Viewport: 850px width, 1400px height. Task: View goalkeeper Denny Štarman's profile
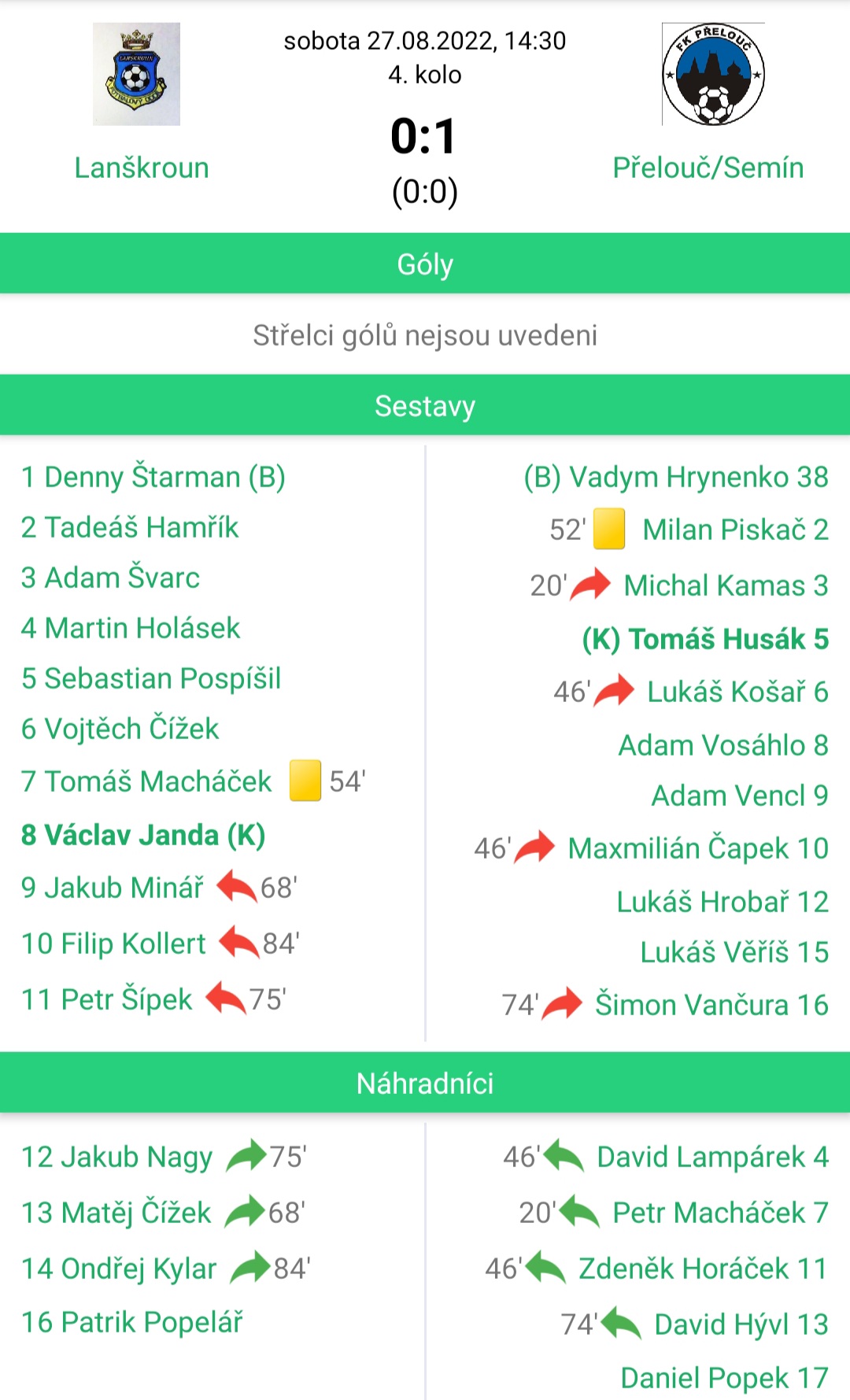tap(153, 477)
